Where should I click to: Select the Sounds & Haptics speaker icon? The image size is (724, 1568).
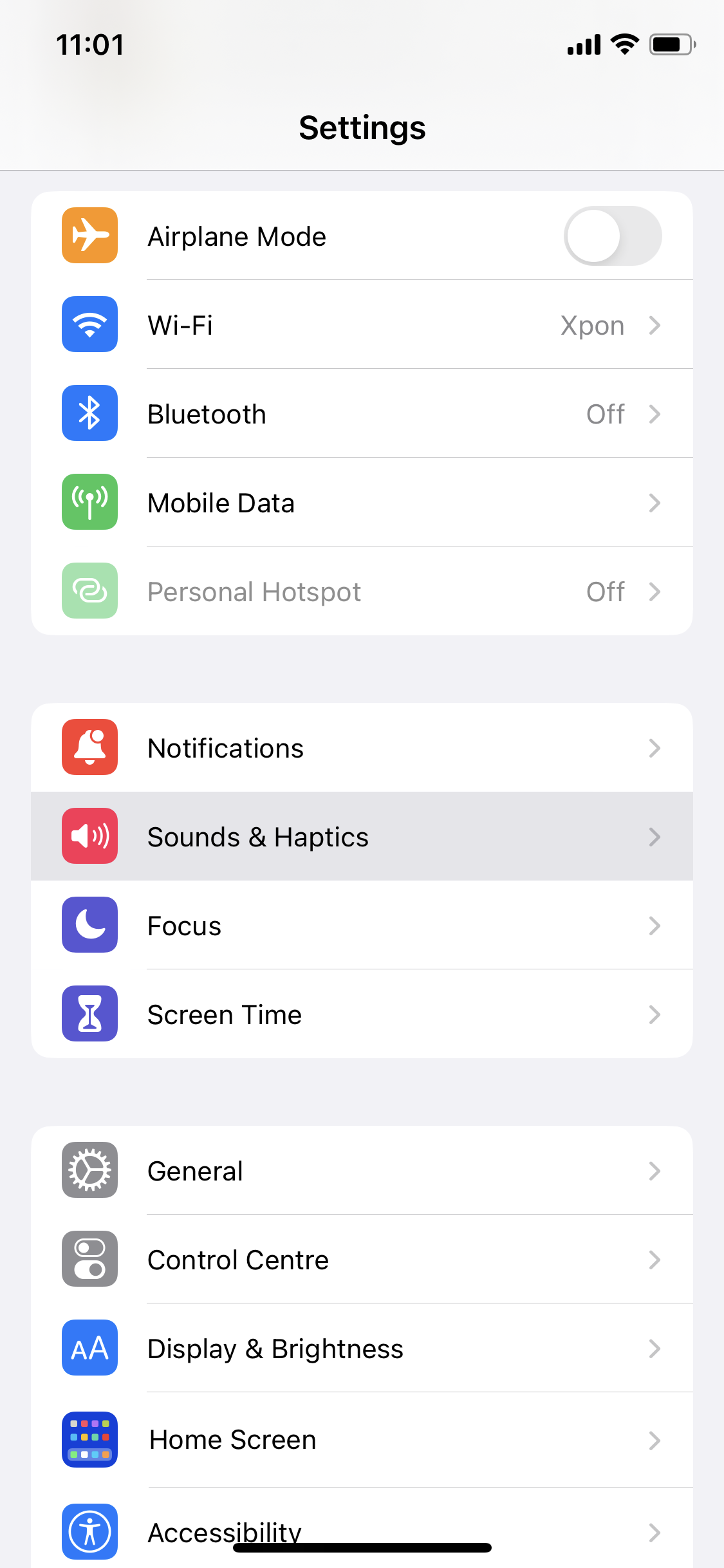pyautogui.click(x=89, y=836)
